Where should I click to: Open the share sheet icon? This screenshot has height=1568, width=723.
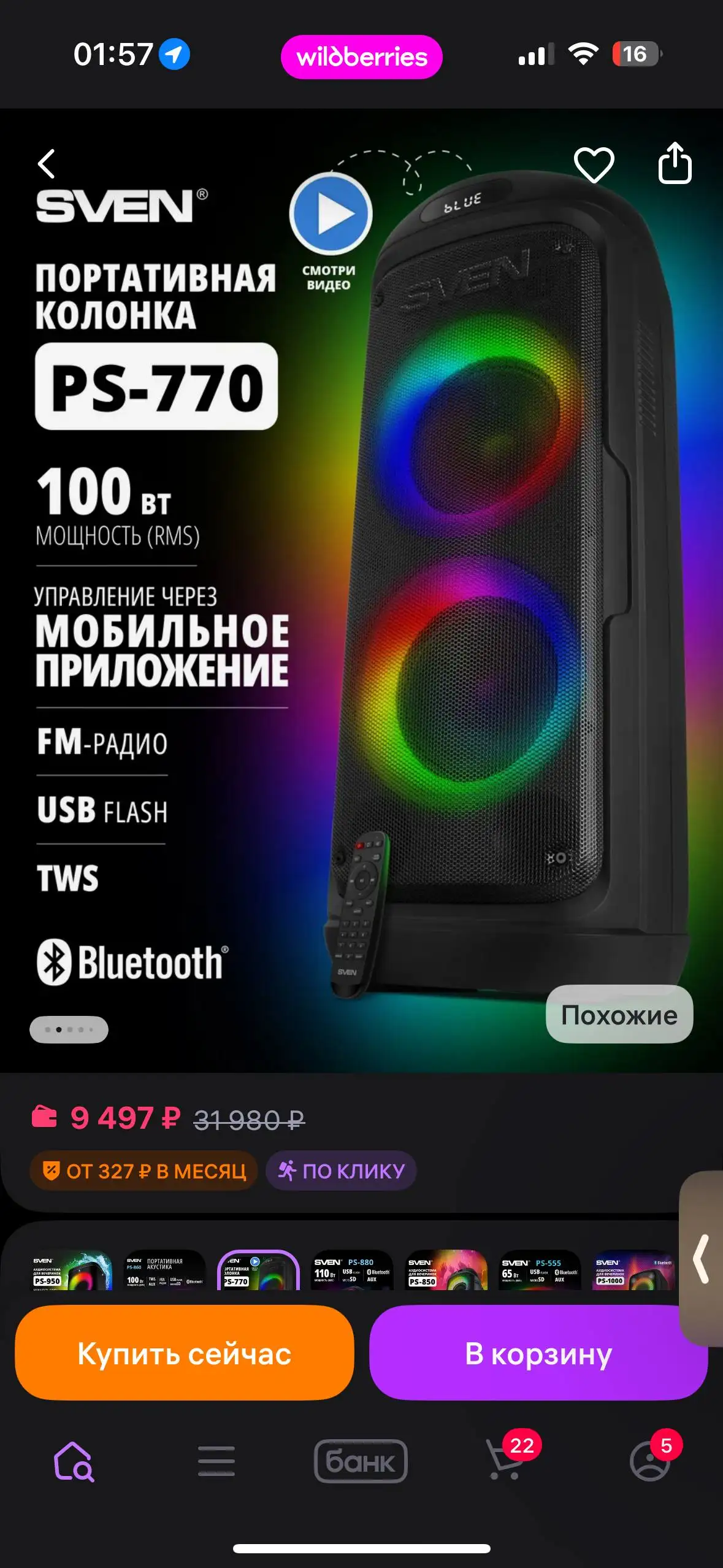click(675, 163)
